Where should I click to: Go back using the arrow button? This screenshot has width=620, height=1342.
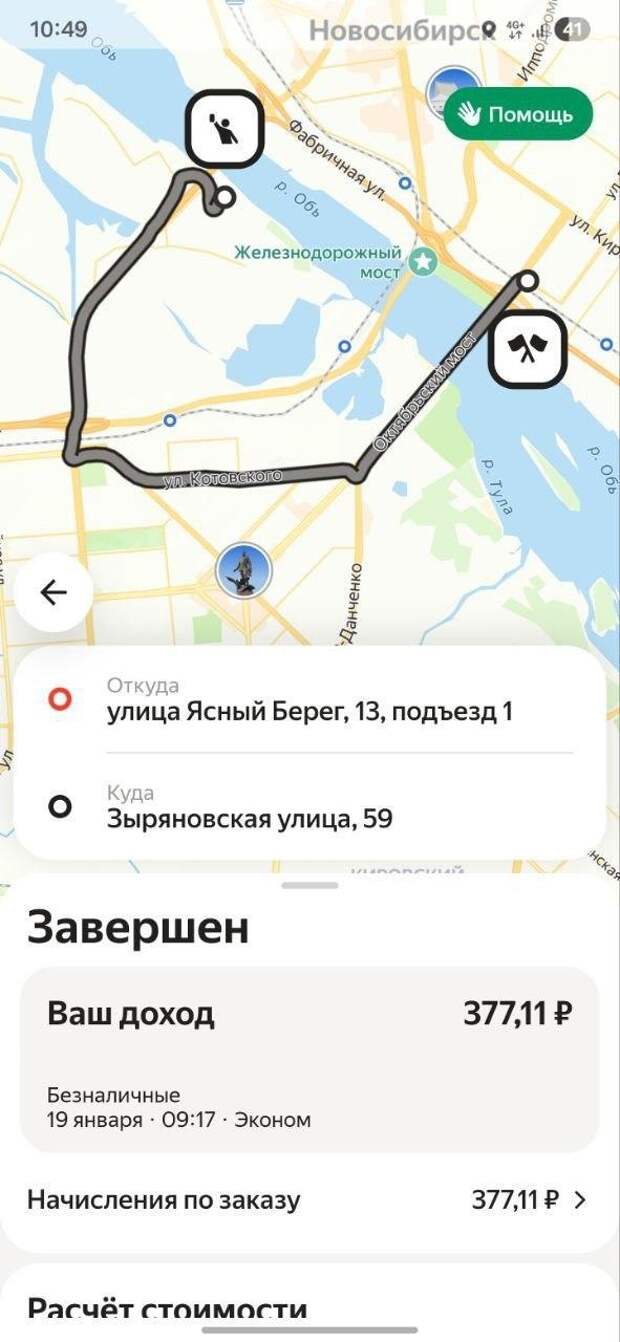(54, 592)
